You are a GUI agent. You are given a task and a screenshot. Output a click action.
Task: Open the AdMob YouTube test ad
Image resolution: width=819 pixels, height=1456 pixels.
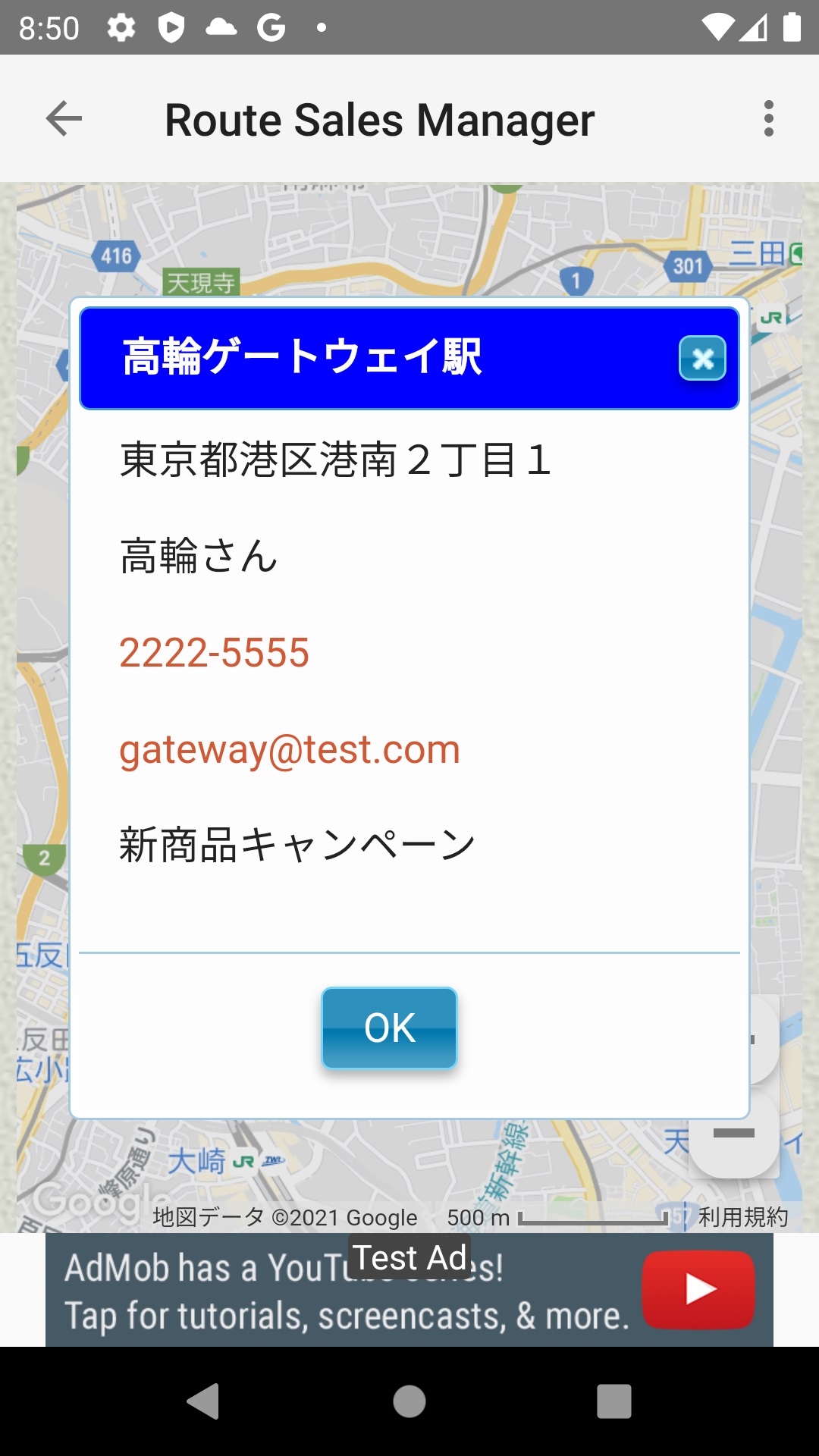[x=409, y=1290]
